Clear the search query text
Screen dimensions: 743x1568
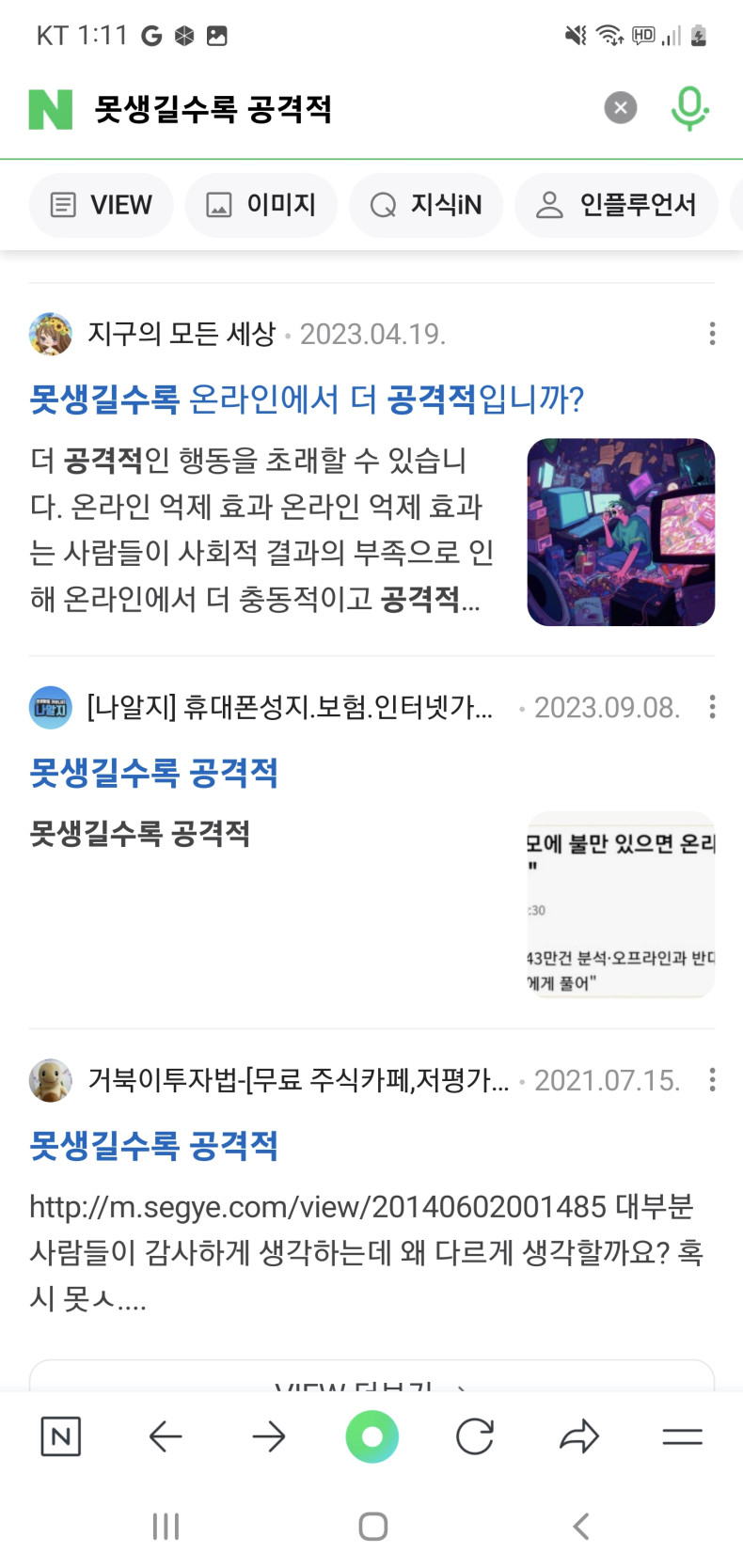click(x=620, y=108)
